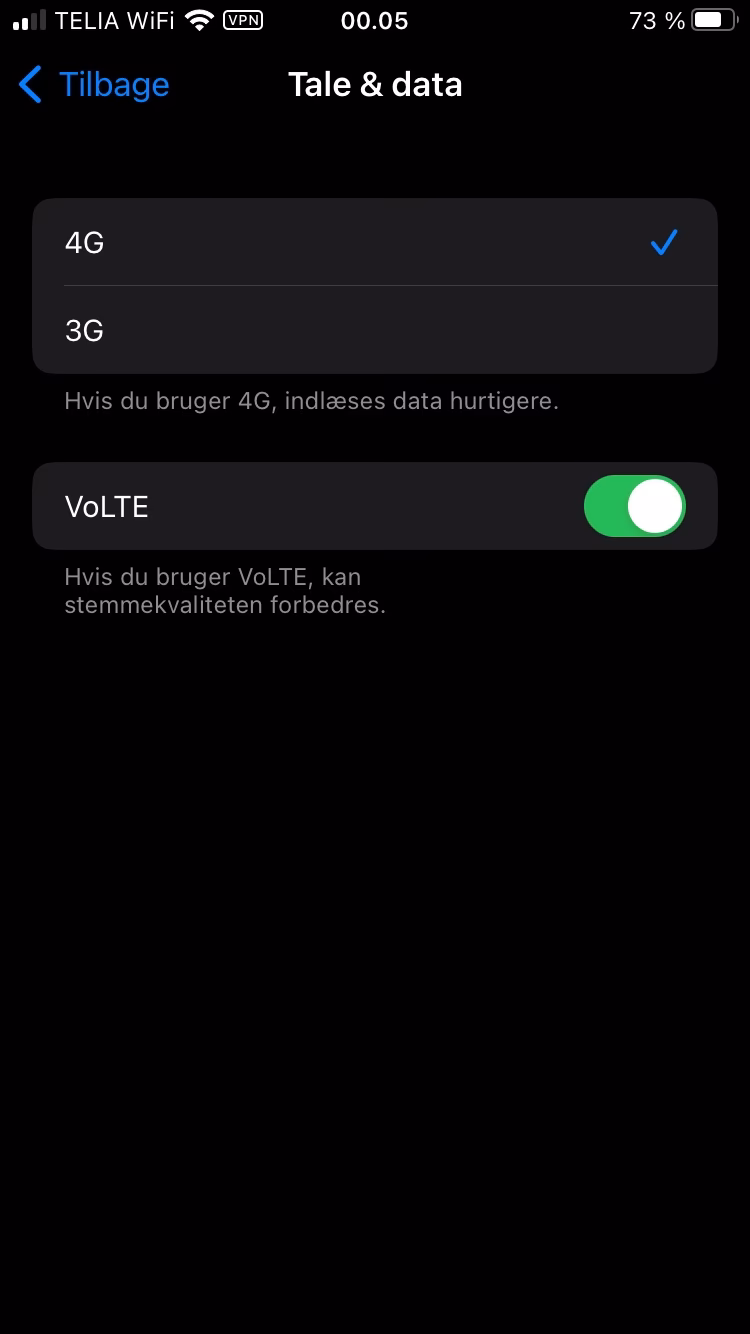
Task: Tap the blue back chevron arrow
Action: (29, 85)
